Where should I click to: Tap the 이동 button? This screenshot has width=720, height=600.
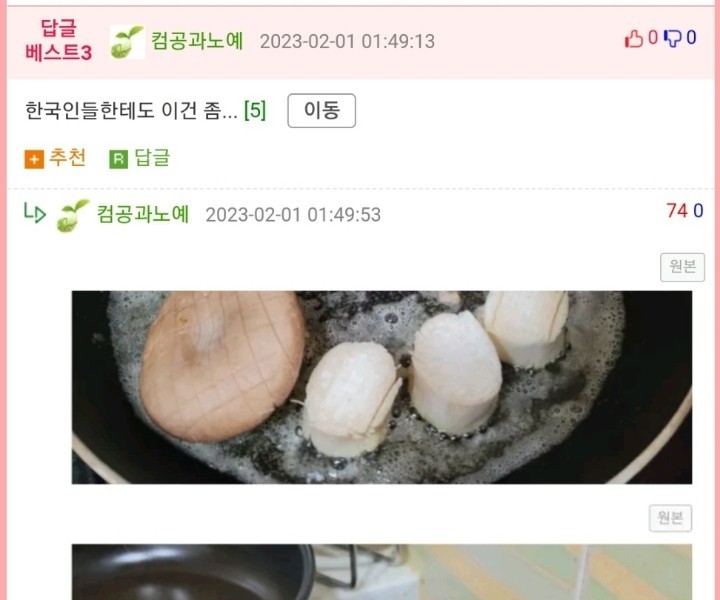click(x=321, y=110)
